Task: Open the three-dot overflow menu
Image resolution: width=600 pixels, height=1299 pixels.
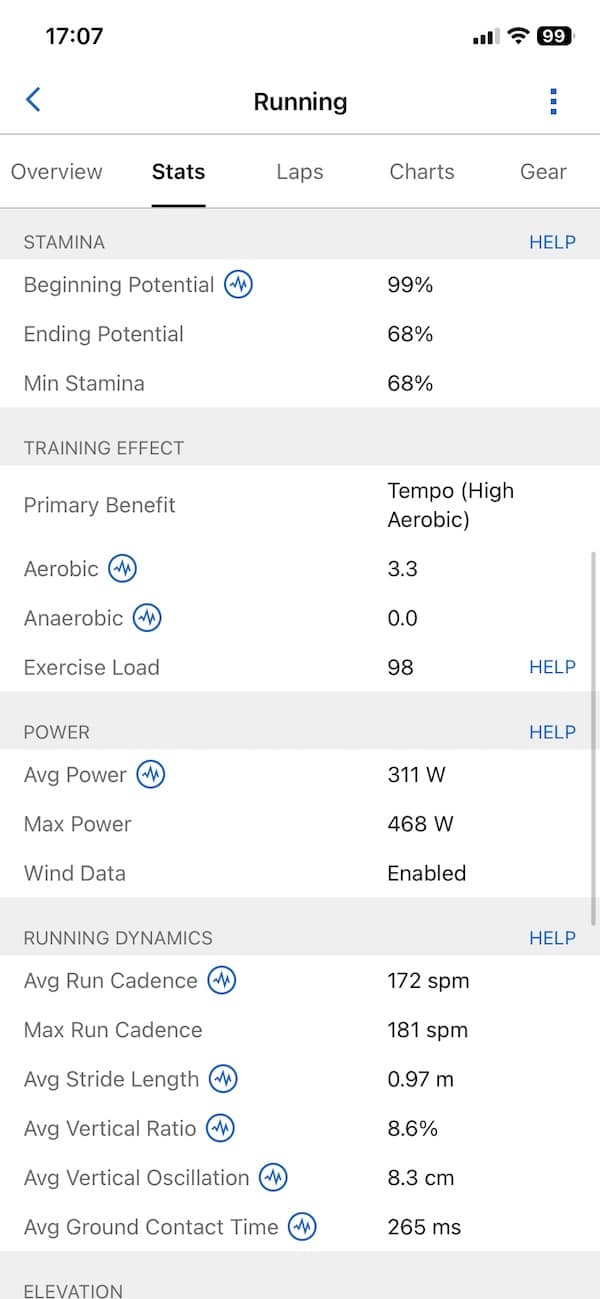Action: pos(553,101)
